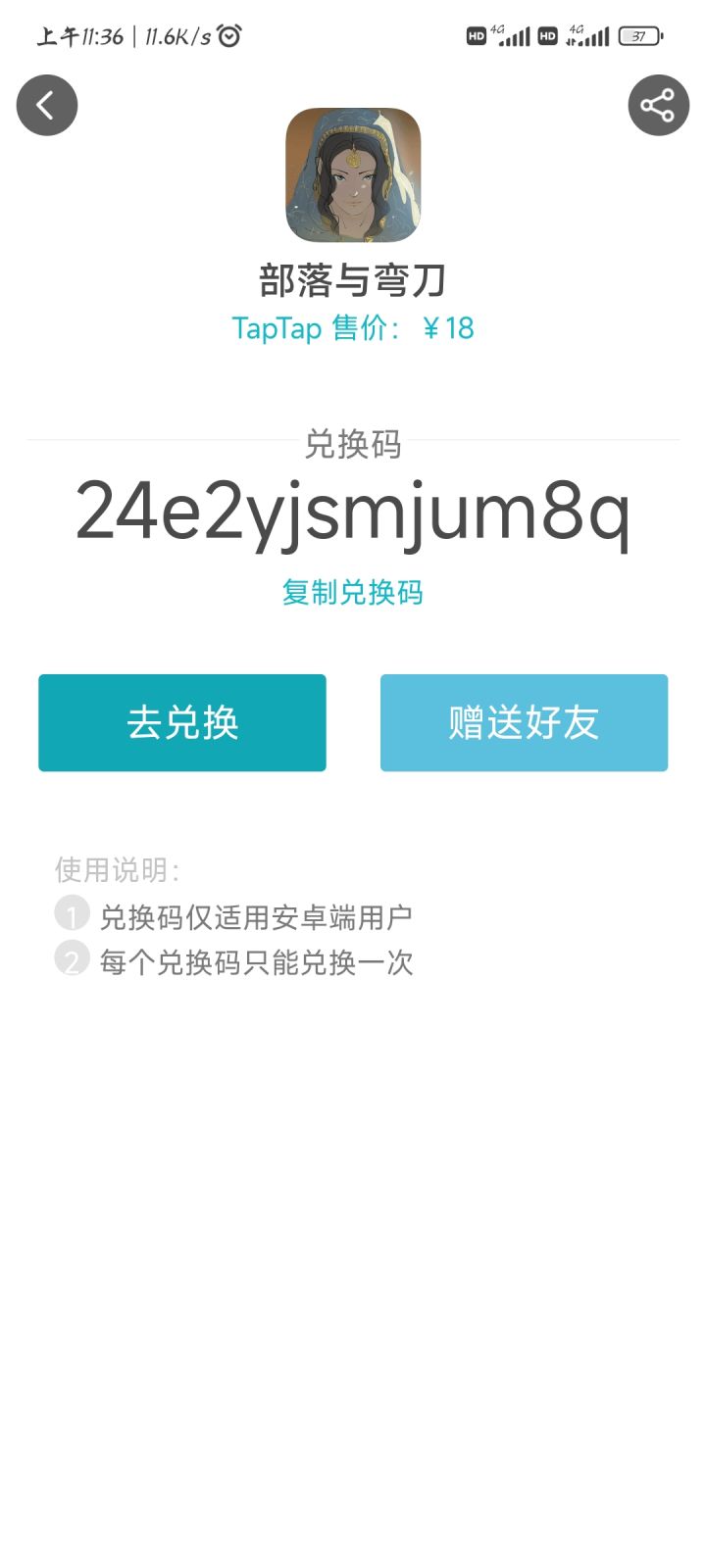Tap the 部落与弯刀 game icon
The height and width of the screenshot is (1568, 706).
[353, 174]
